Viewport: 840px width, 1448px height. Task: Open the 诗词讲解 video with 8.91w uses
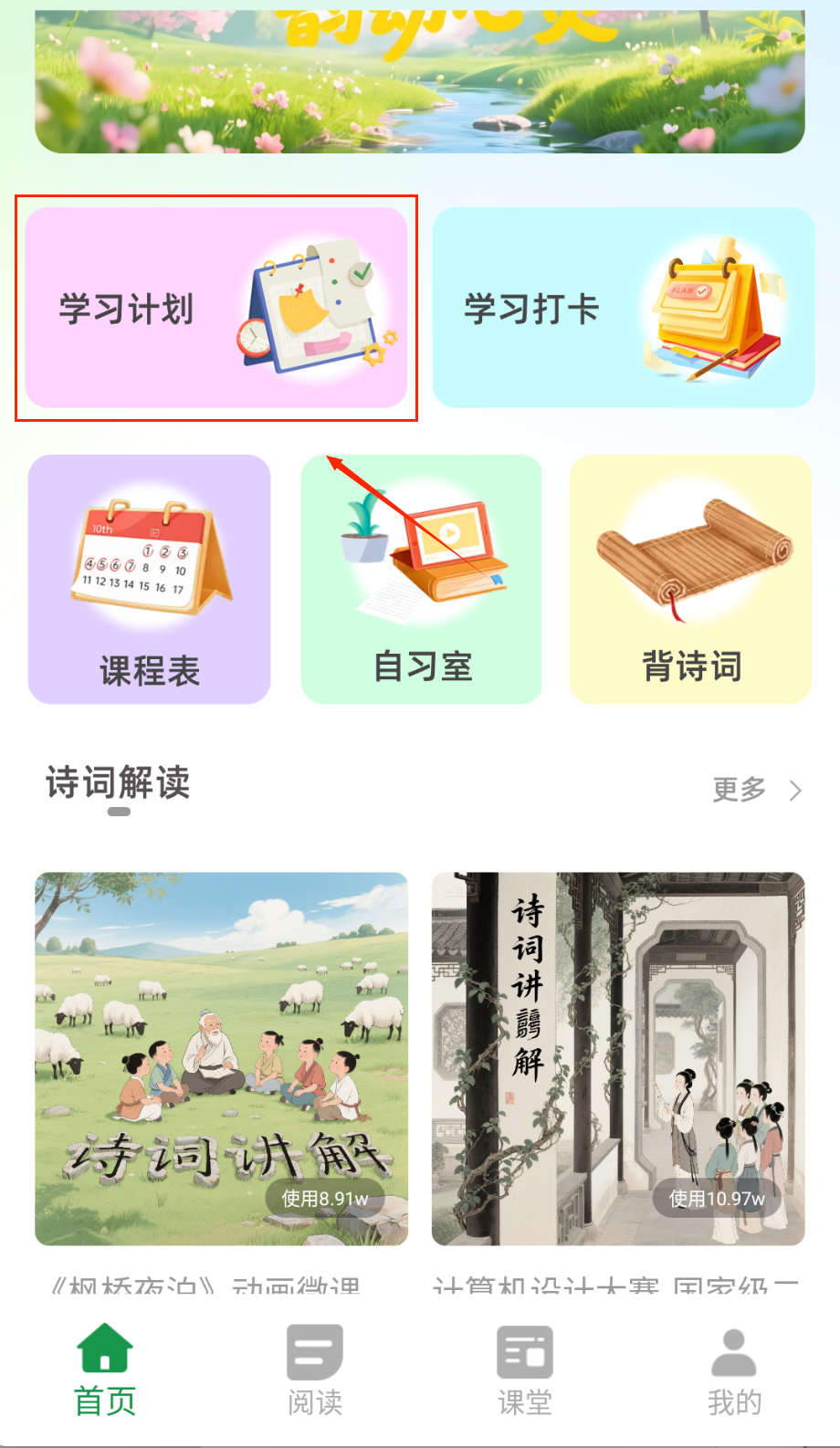click(x=221, y=1058)
